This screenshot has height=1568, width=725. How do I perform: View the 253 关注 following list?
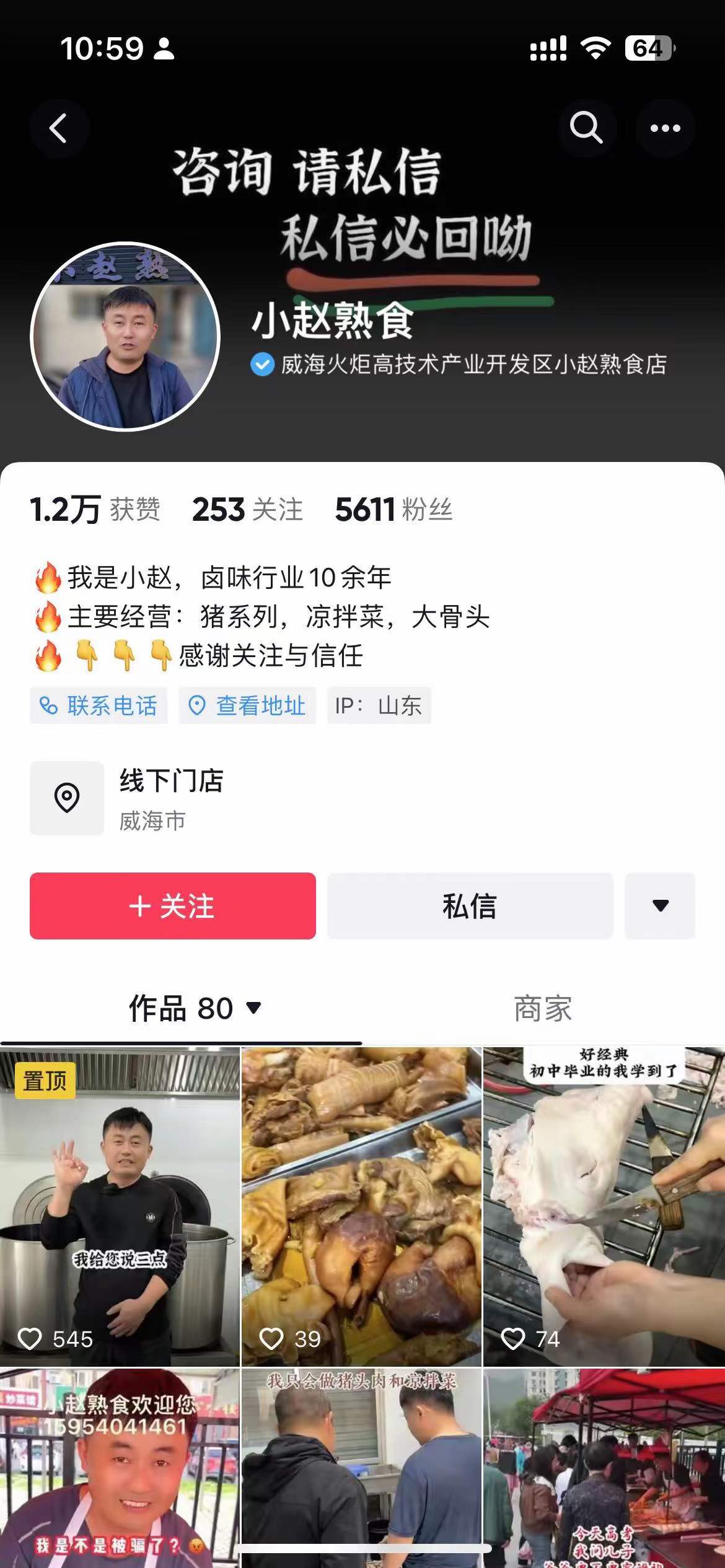(x=247, y=510)
